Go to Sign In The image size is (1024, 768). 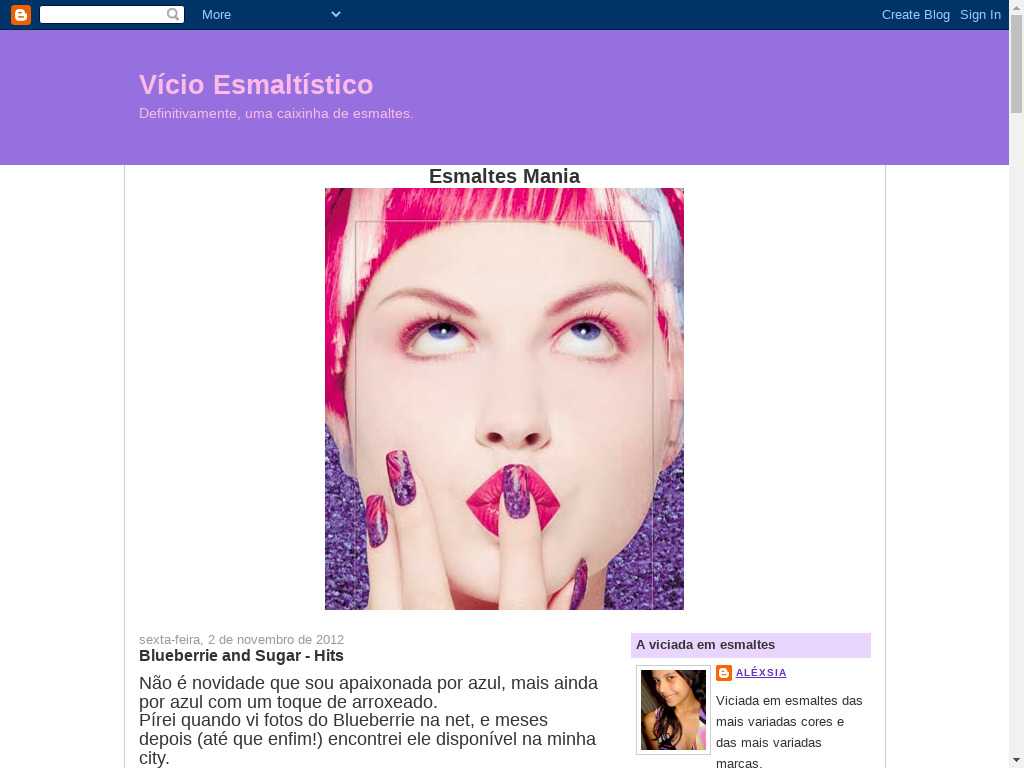point(980,14)
